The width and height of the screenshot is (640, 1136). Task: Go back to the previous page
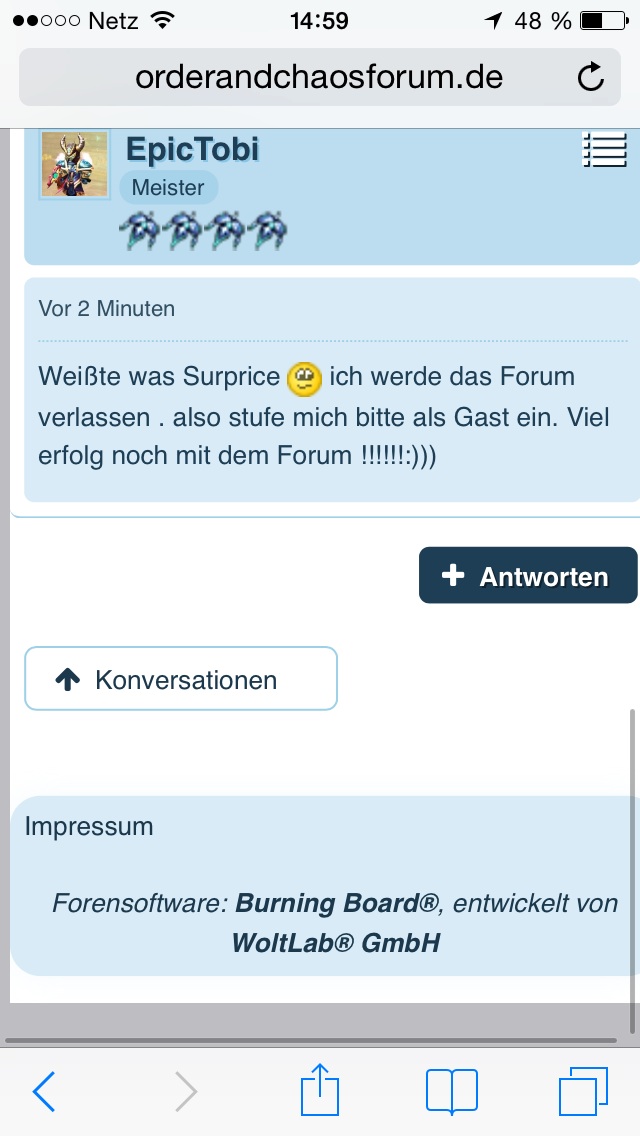[x=44, y=1091]
